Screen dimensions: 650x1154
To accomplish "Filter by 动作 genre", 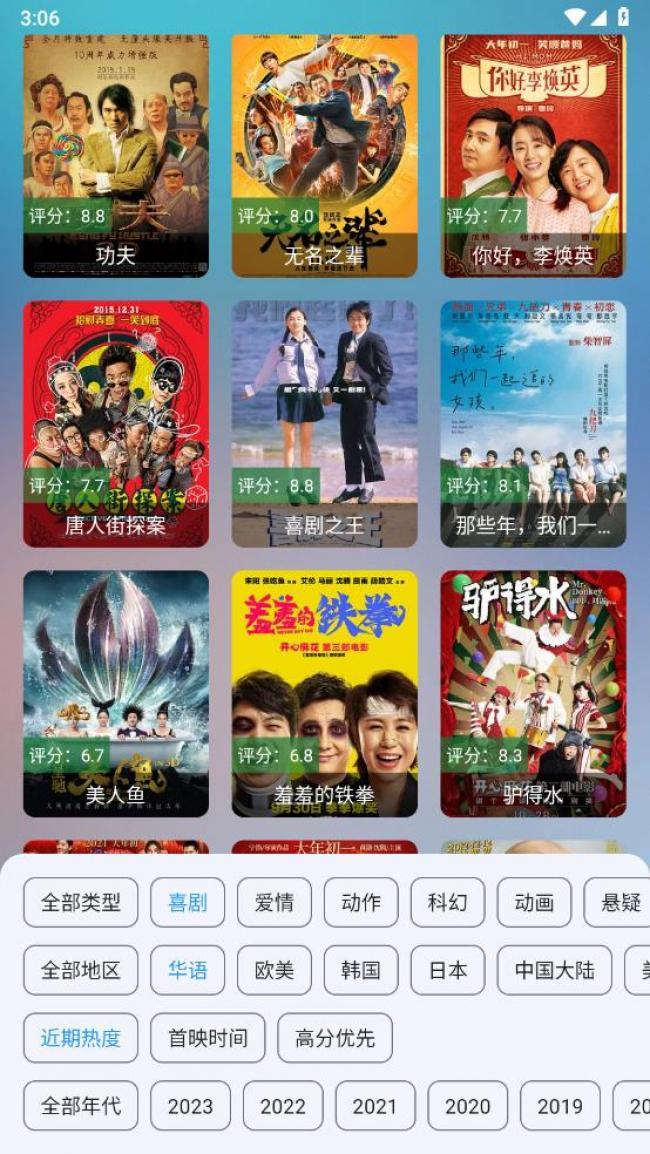I will [x=361, y=902].
